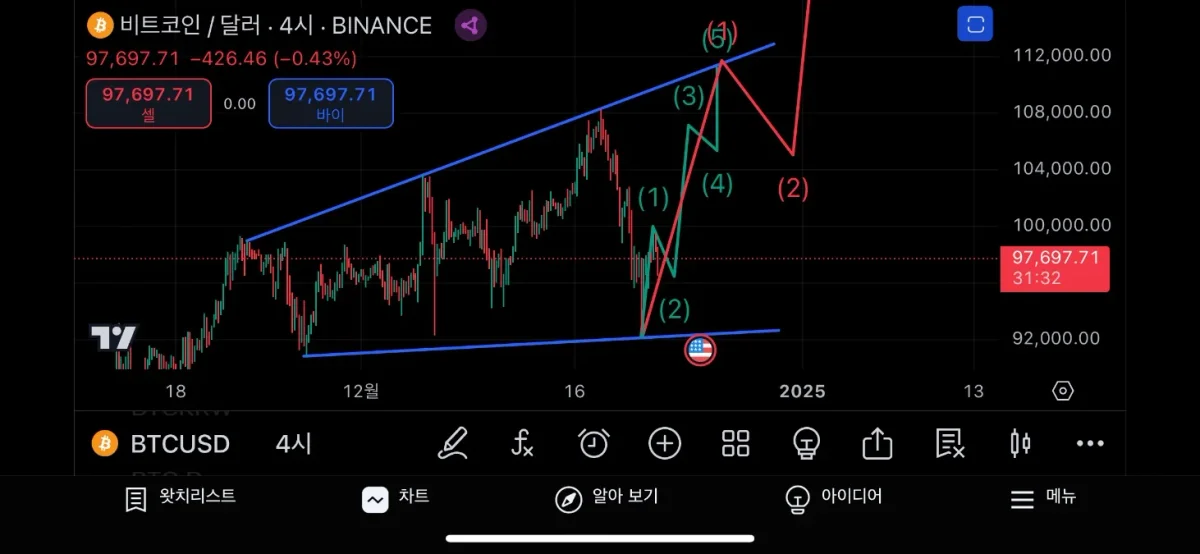Open the ideas lightbulb in toolbar
Screen dimensions: 1200x554
(806, 443)
